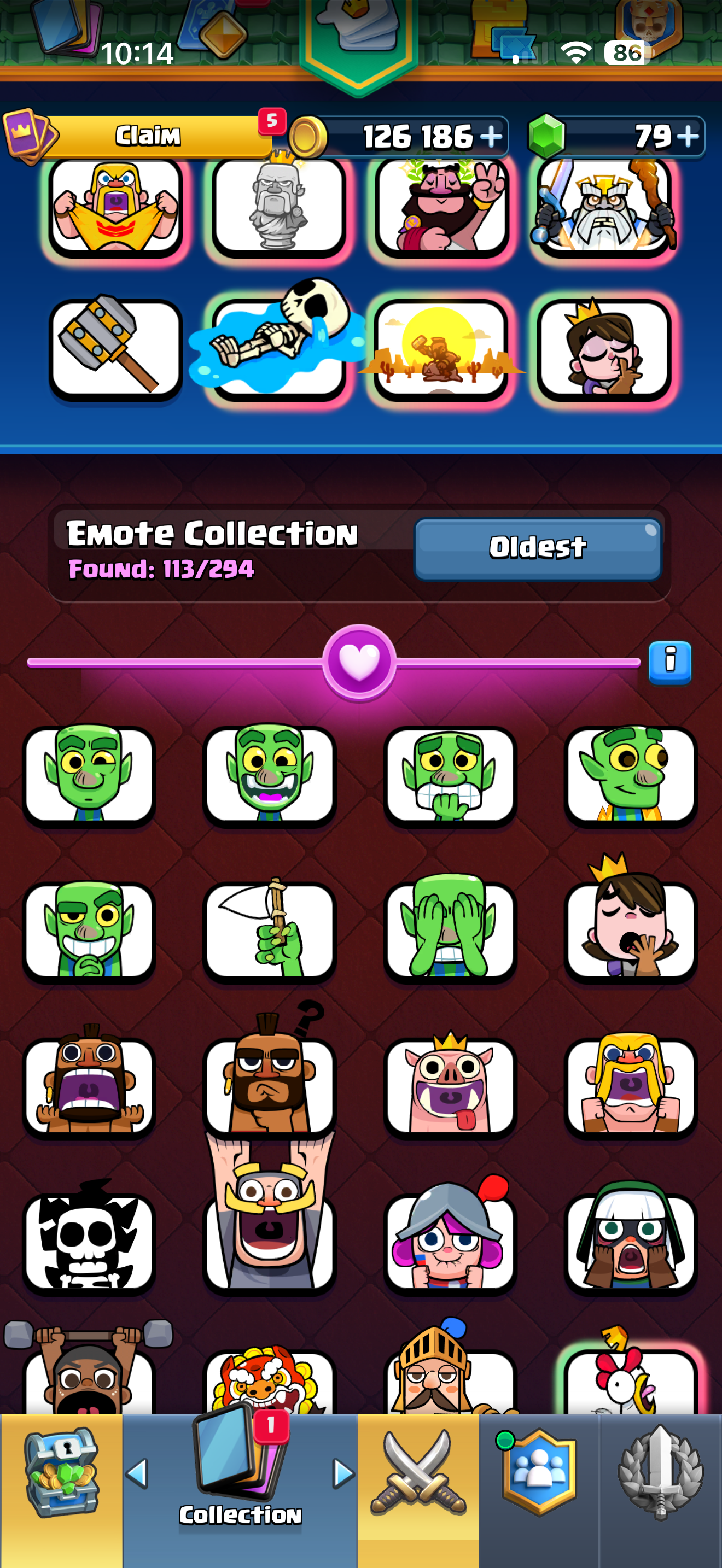This screenshot has width=722, height=1568.
Task: Buy more gems with plus icon
Action: click(x=688, y=136)
